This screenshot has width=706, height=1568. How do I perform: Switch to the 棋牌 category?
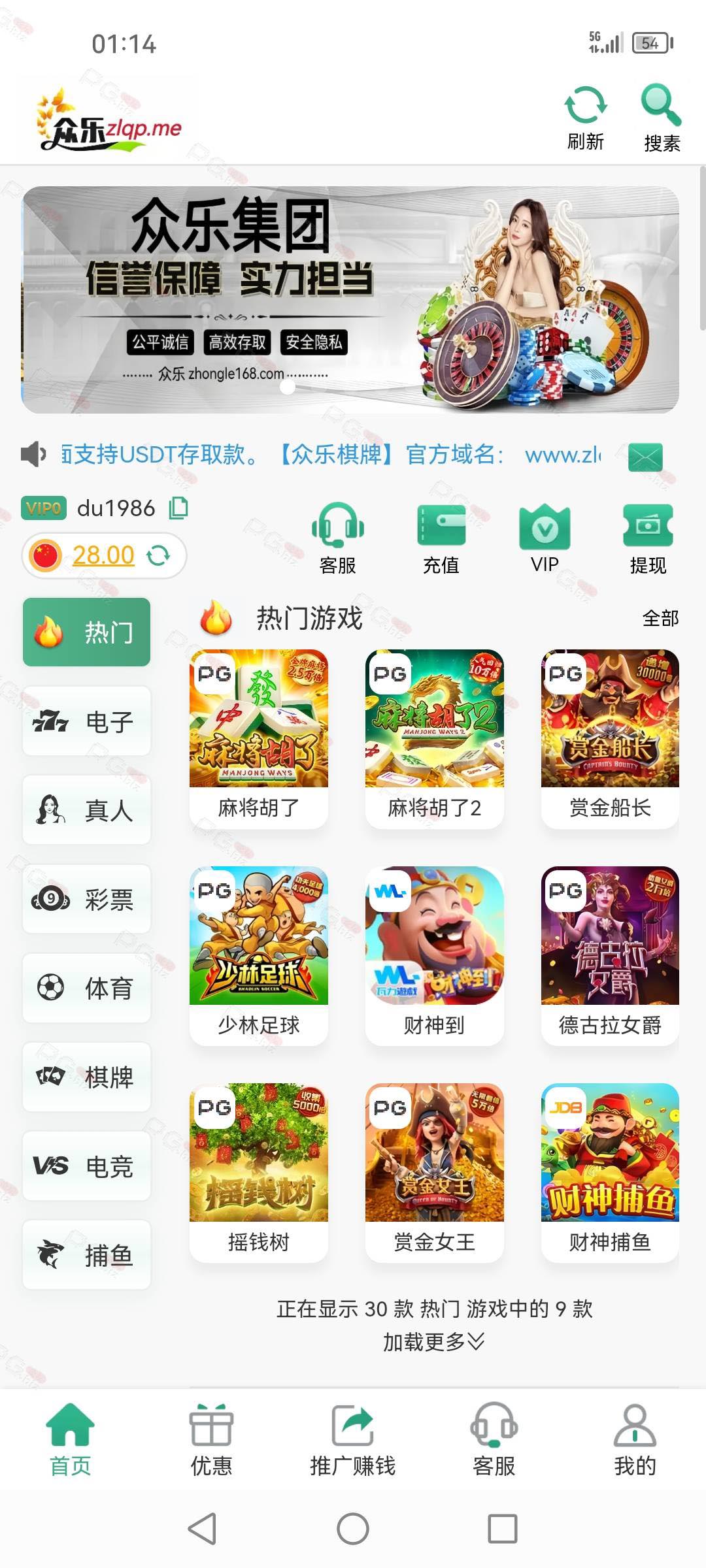87,1077
